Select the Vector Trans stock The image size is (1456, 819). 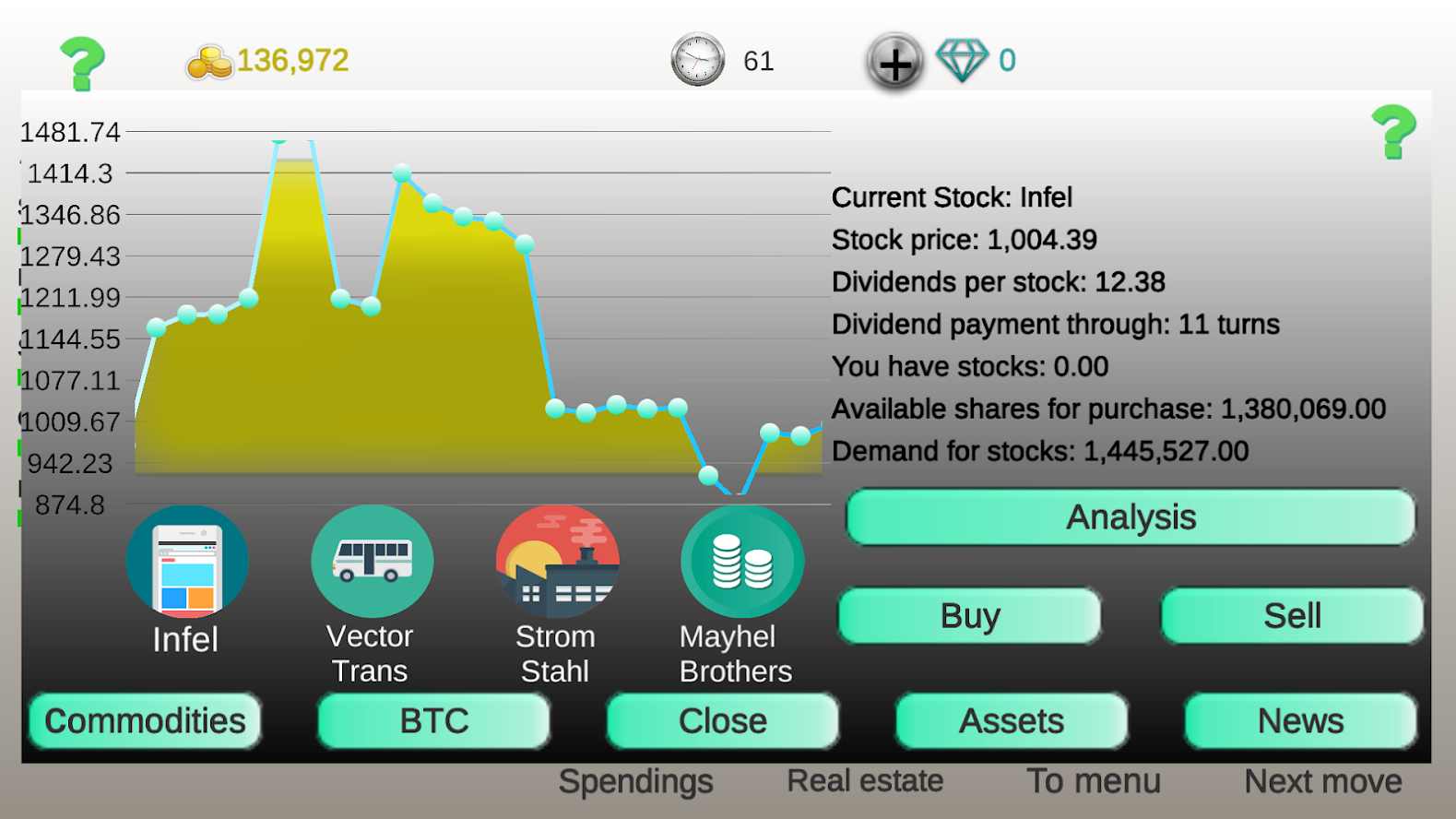[x=372, y=563]
